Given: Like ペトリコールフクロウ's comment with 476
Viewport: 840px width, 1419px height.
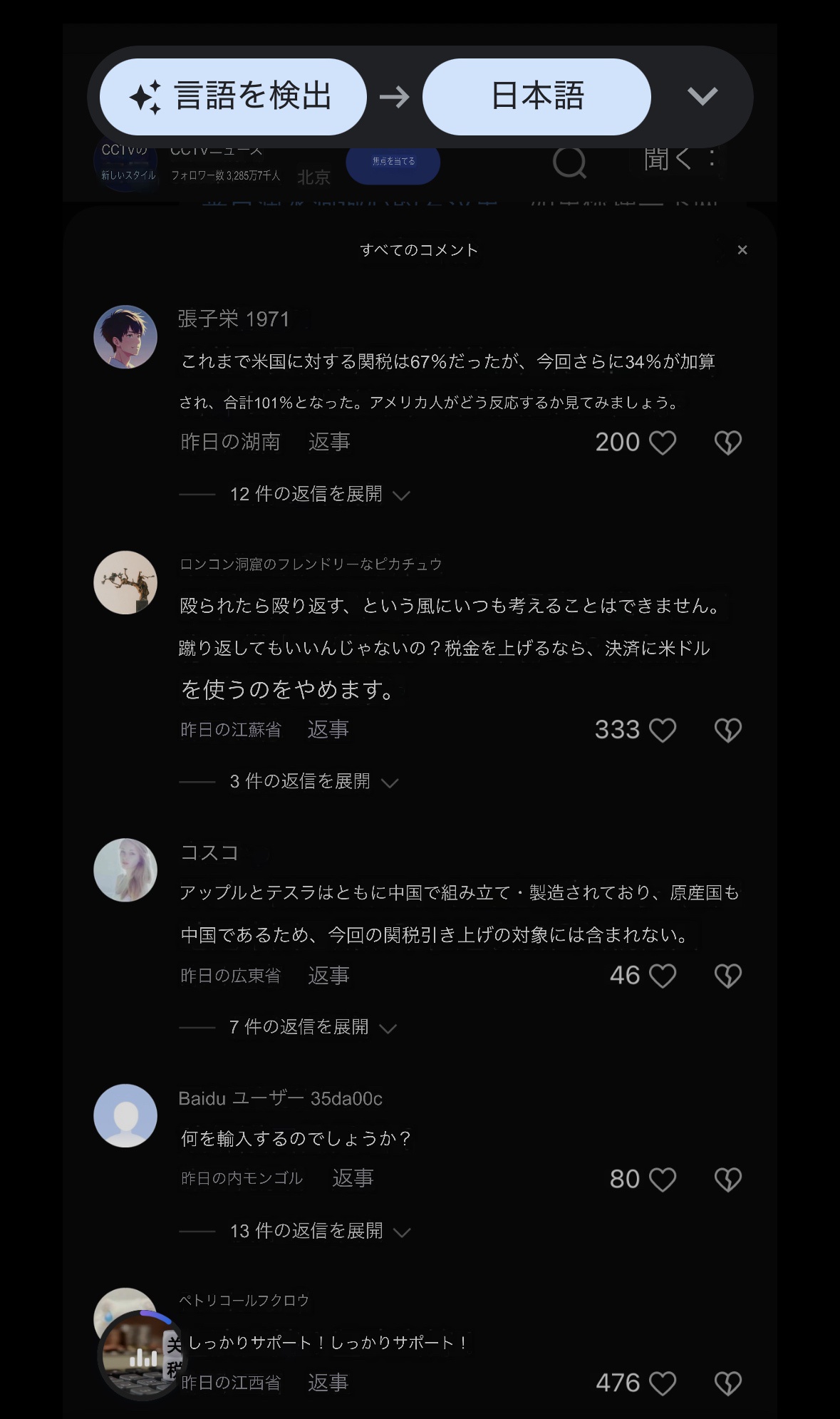Looking at the screenshot, I should coord(663,1383).
